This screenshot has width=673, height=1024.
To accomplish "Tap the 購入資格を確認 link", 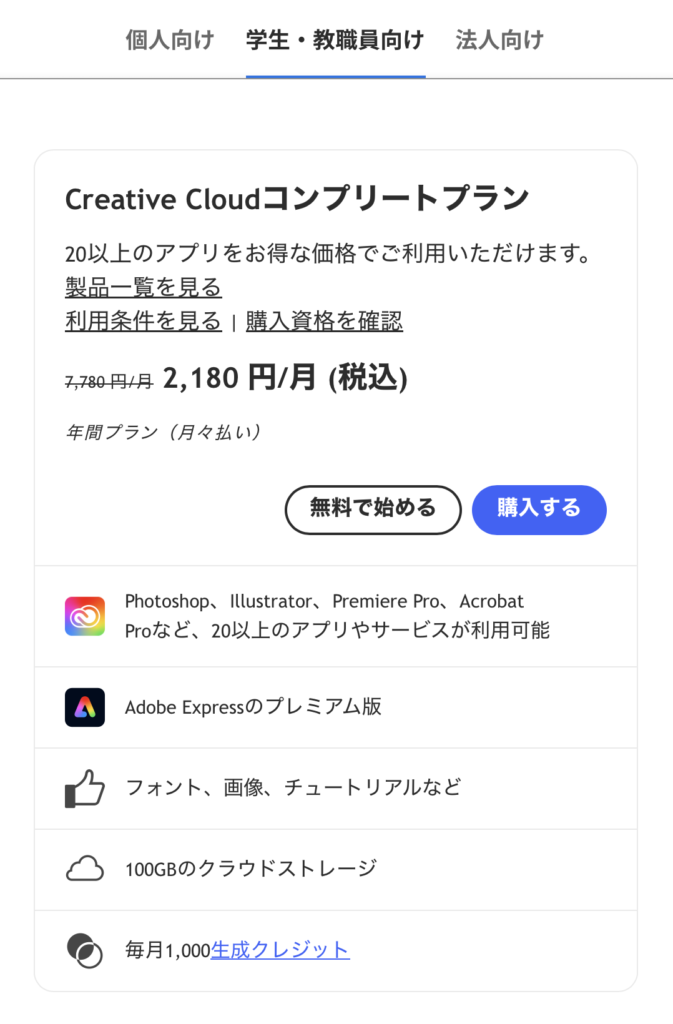I will click(x=324, y=321).
